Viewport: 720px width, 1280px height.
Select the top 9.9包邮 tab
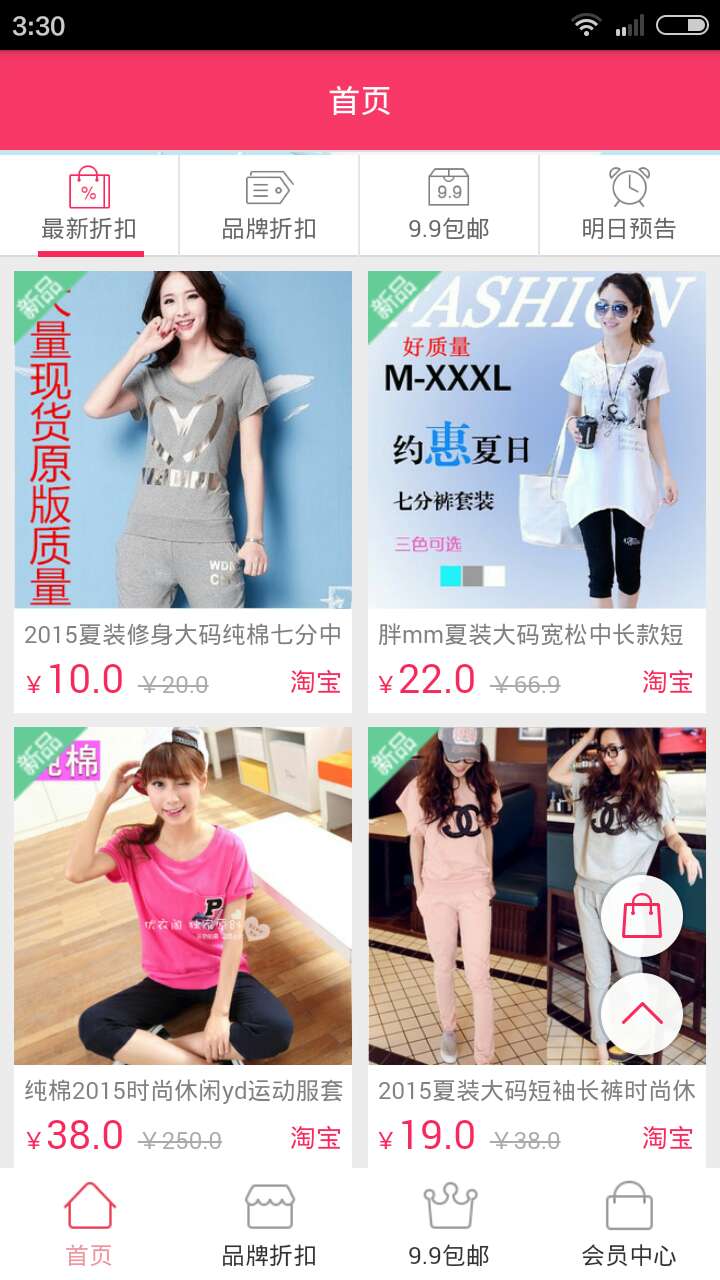[x=449, y=205]
